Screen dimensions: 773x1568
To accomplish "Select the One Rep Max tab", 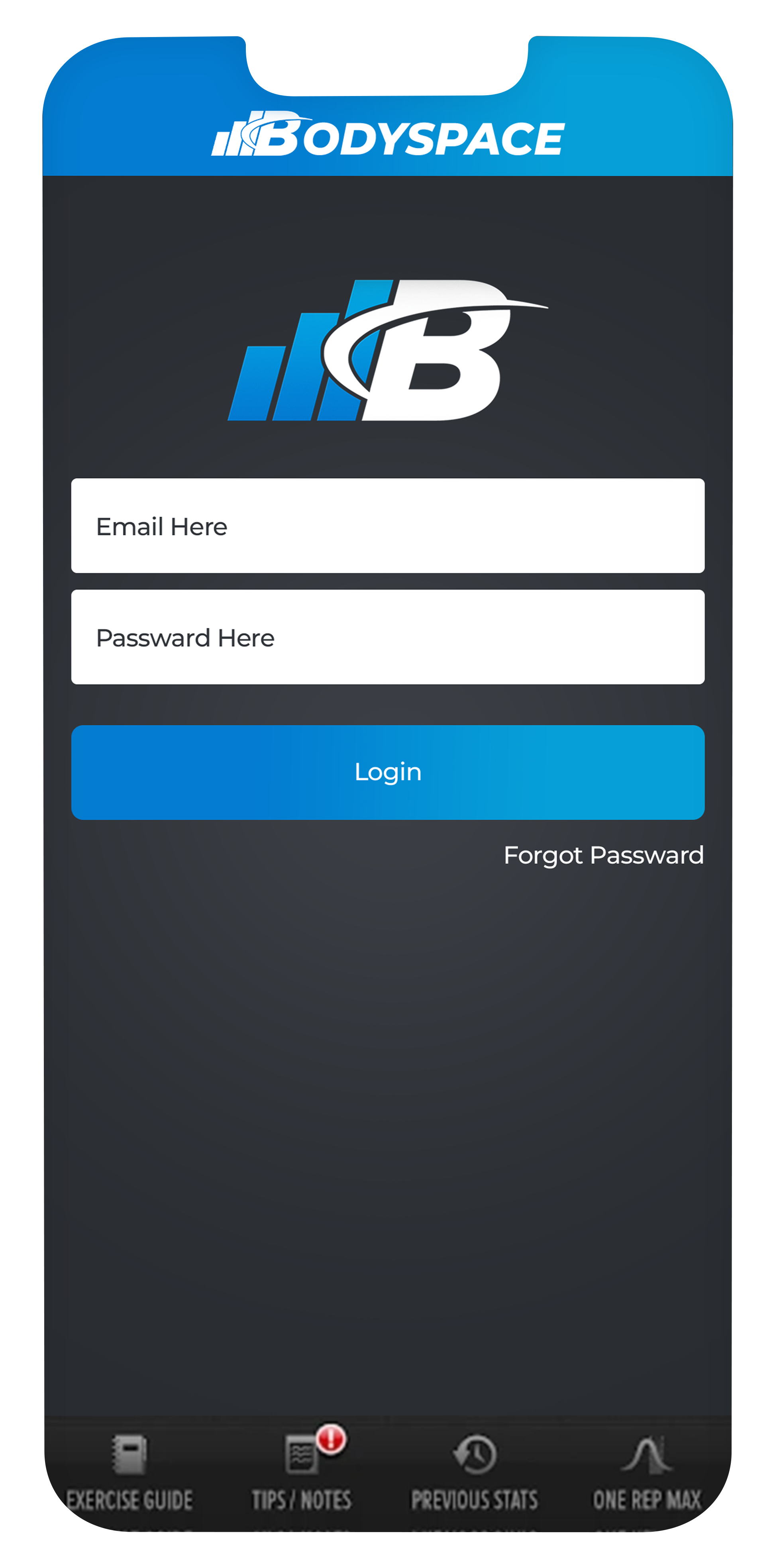I will click(646, 1473).
